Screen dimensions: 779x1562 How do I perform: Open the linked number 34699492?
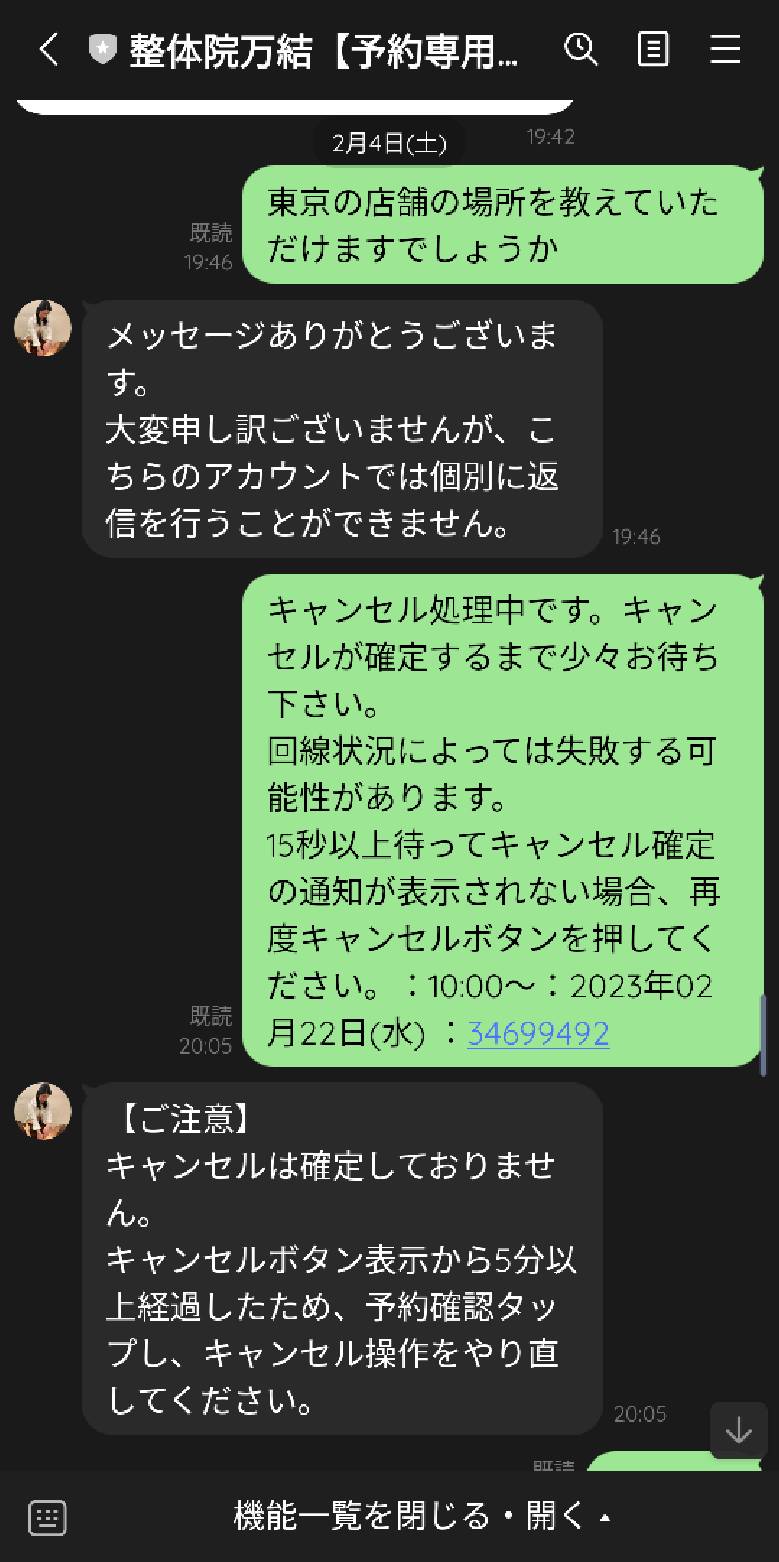pos(538,1033)
